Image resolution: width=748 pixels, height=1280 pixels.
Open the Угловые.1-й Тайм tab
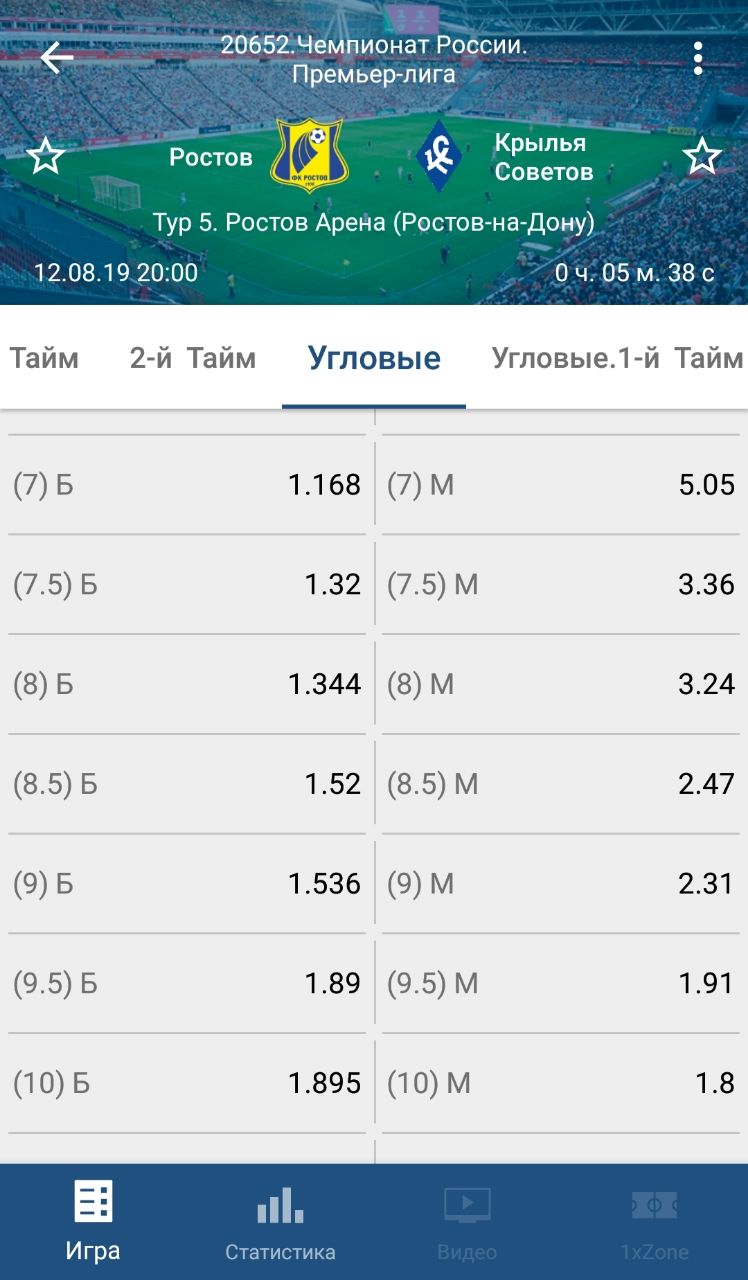(x=616, y=358)
